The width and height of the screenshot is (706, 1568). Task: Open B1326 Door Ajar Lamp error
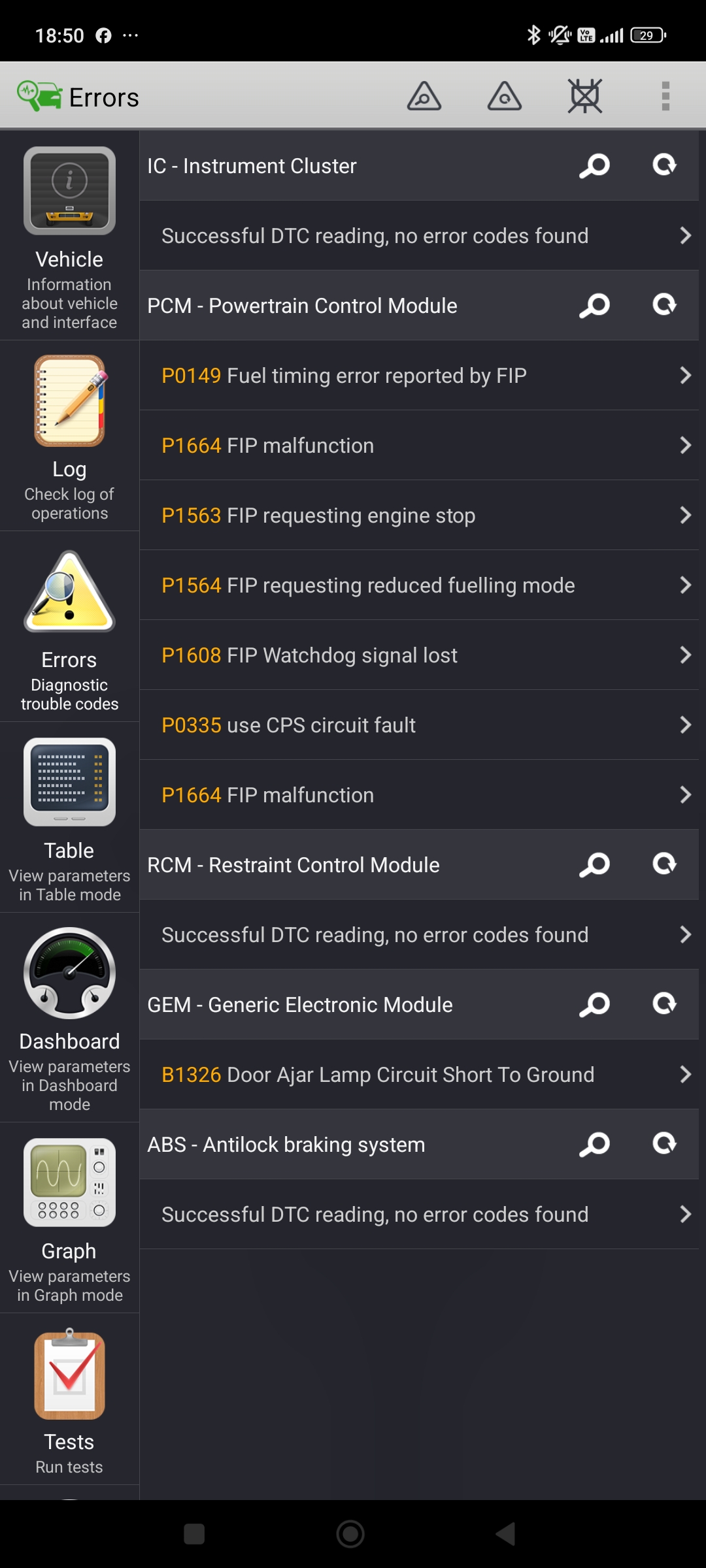420,1075
